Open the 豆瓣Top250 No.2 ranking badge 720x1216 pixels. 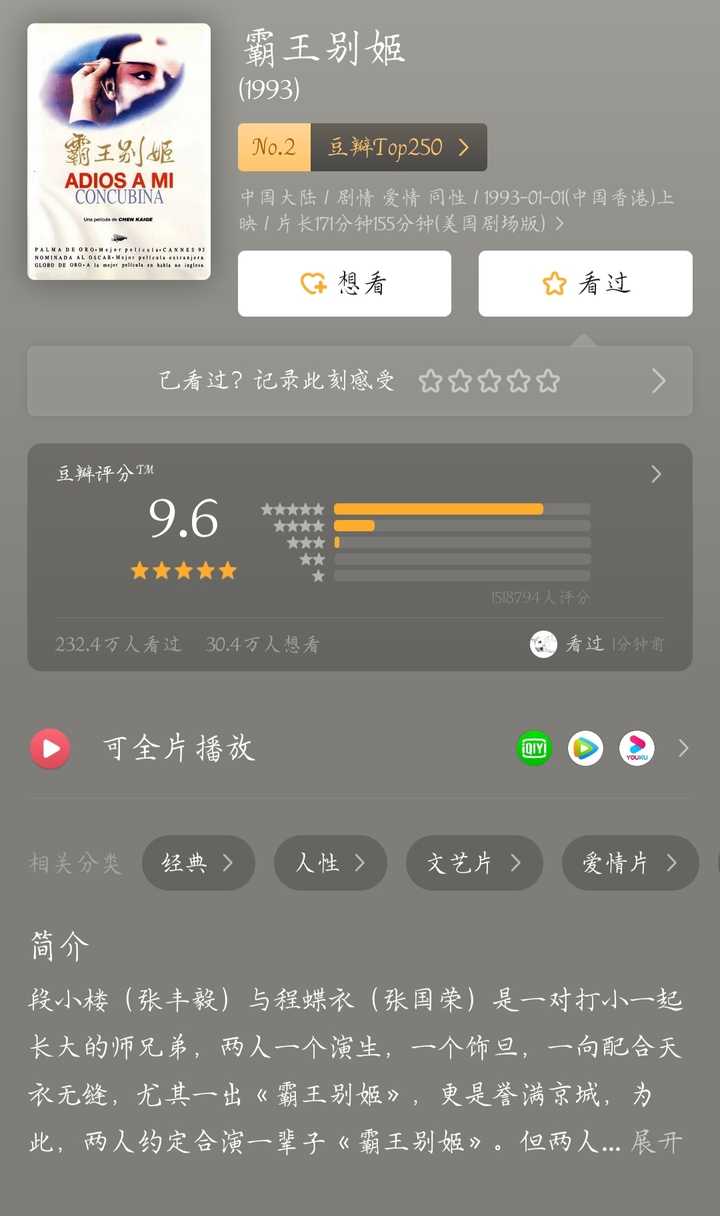(362, 147)
